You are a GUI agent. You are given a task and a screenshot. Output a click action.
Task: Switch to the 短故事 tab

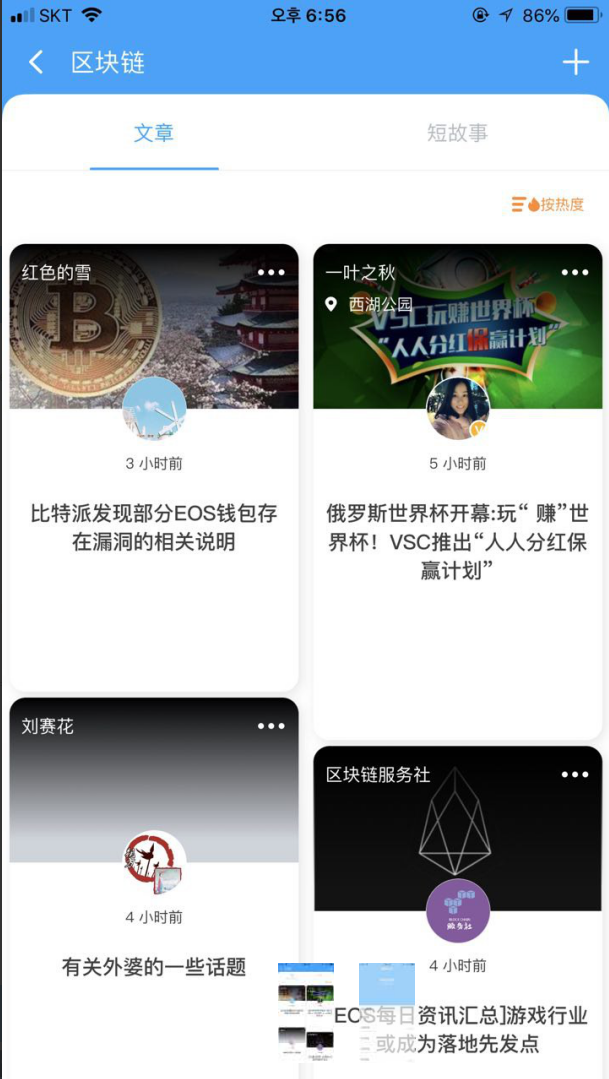pyautogui.click(x=457, y=133)
